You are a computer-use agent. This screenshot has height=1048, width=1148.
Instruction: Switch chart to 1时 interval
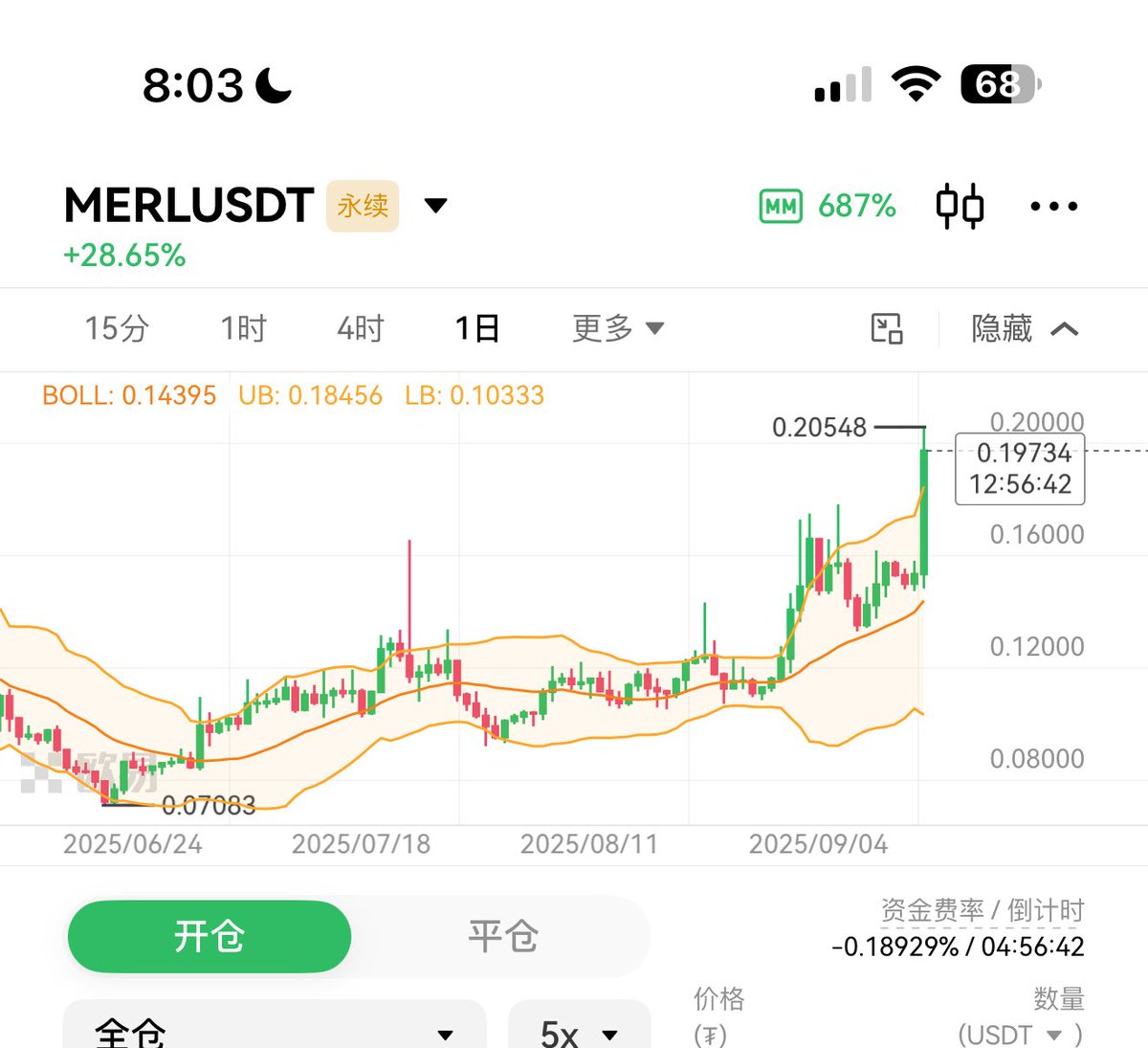click(243, 328)
